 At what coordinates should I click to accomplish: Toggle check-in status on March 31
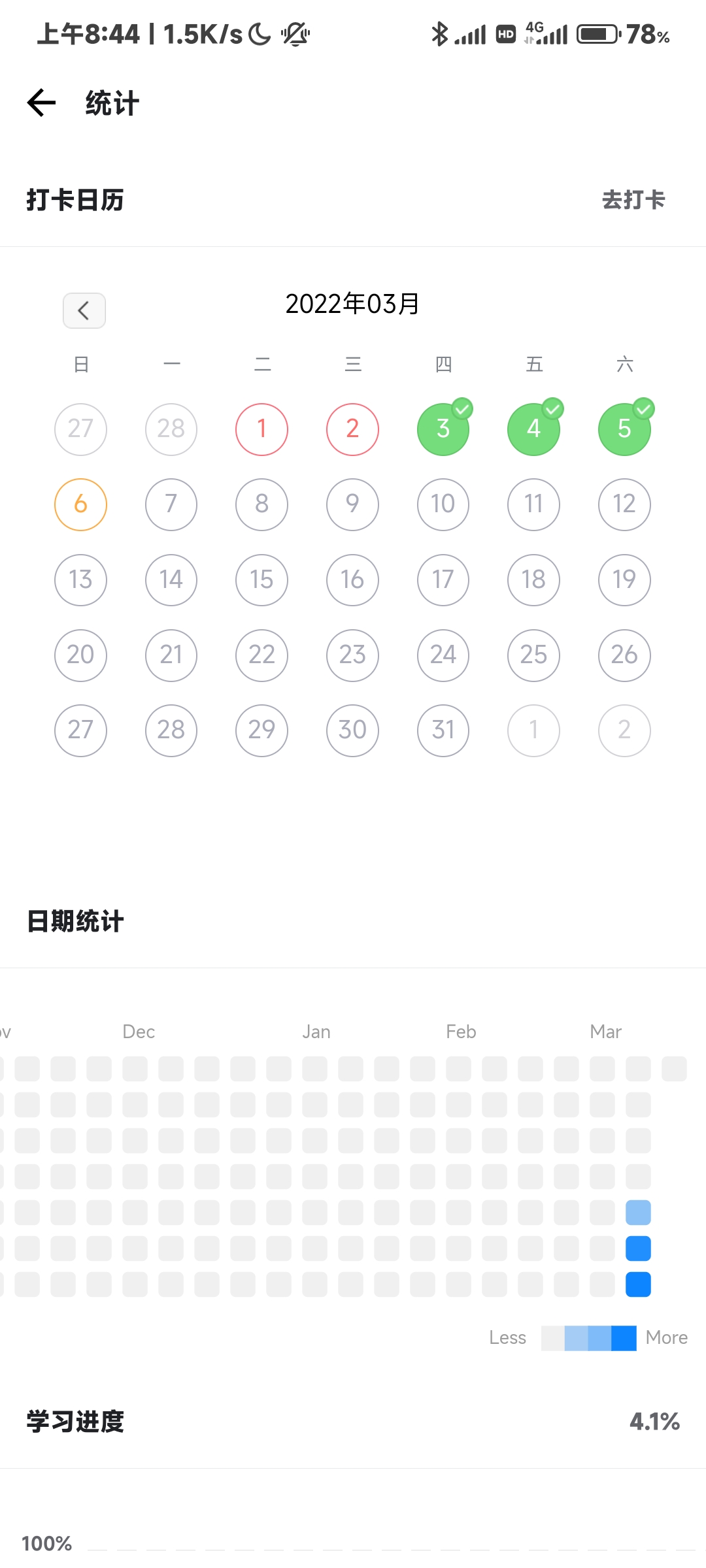click(x=443, y=730)
